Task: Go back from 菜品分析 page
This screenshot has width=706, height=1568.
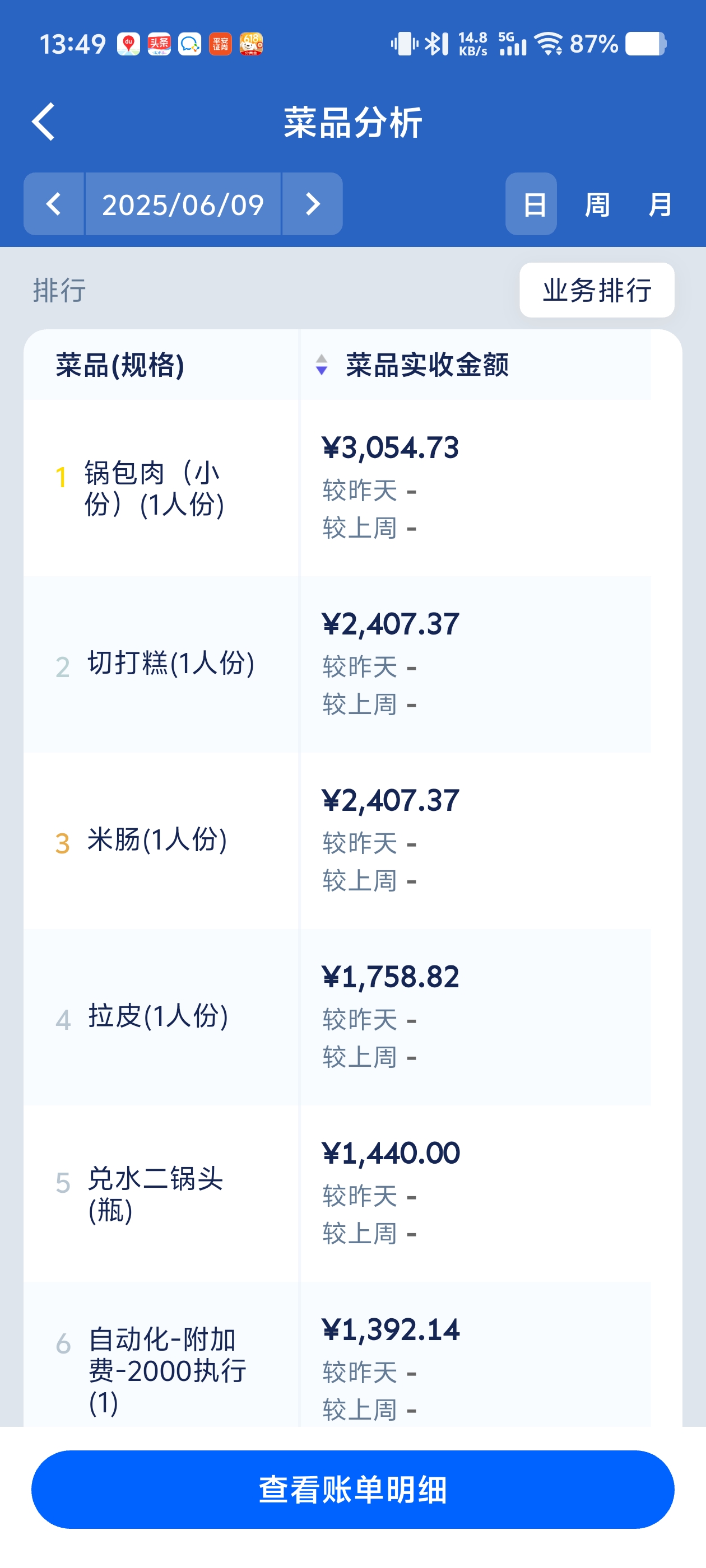Action: [x=44, y=122]
